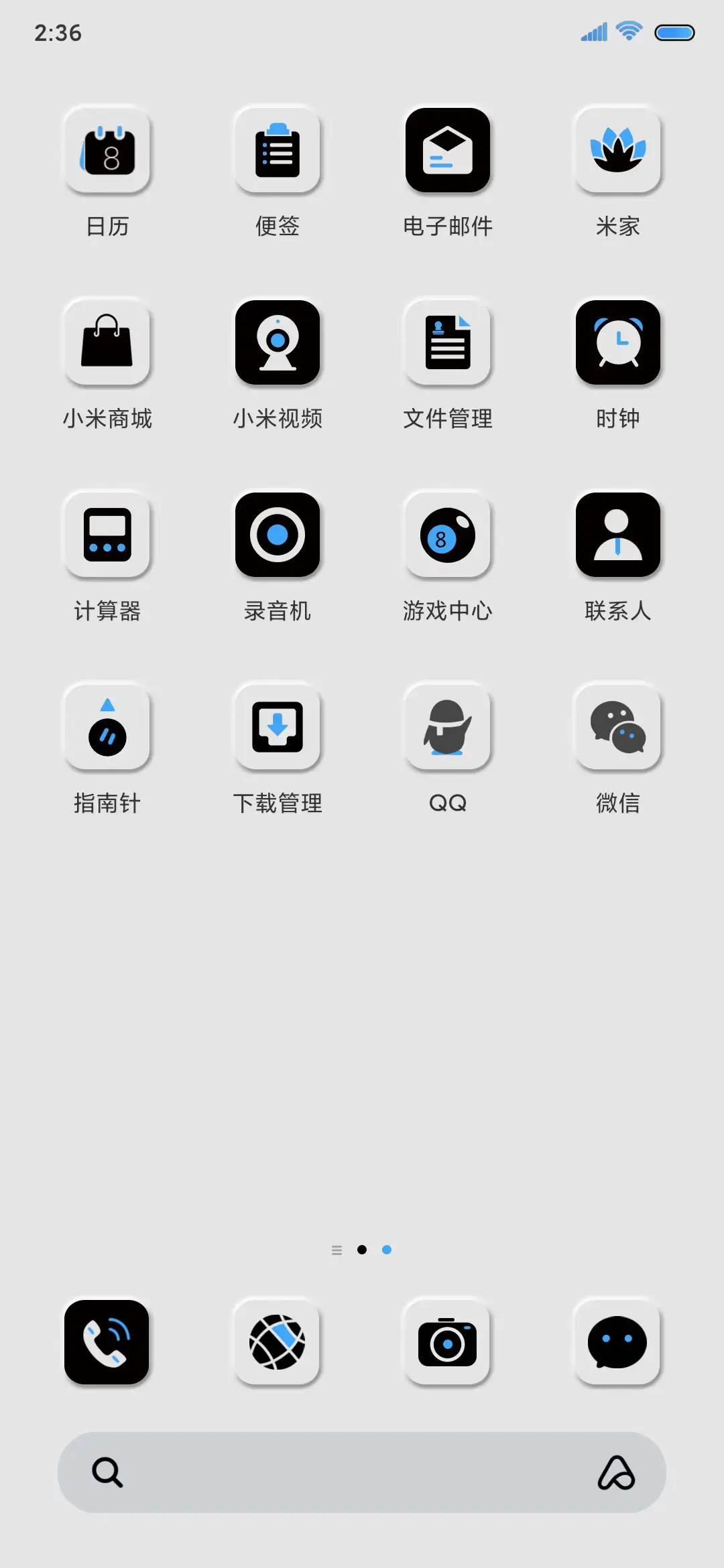Open the 日历 calendar app
Viewport: 724px width, 1568px height.
[x=107, y=150]
